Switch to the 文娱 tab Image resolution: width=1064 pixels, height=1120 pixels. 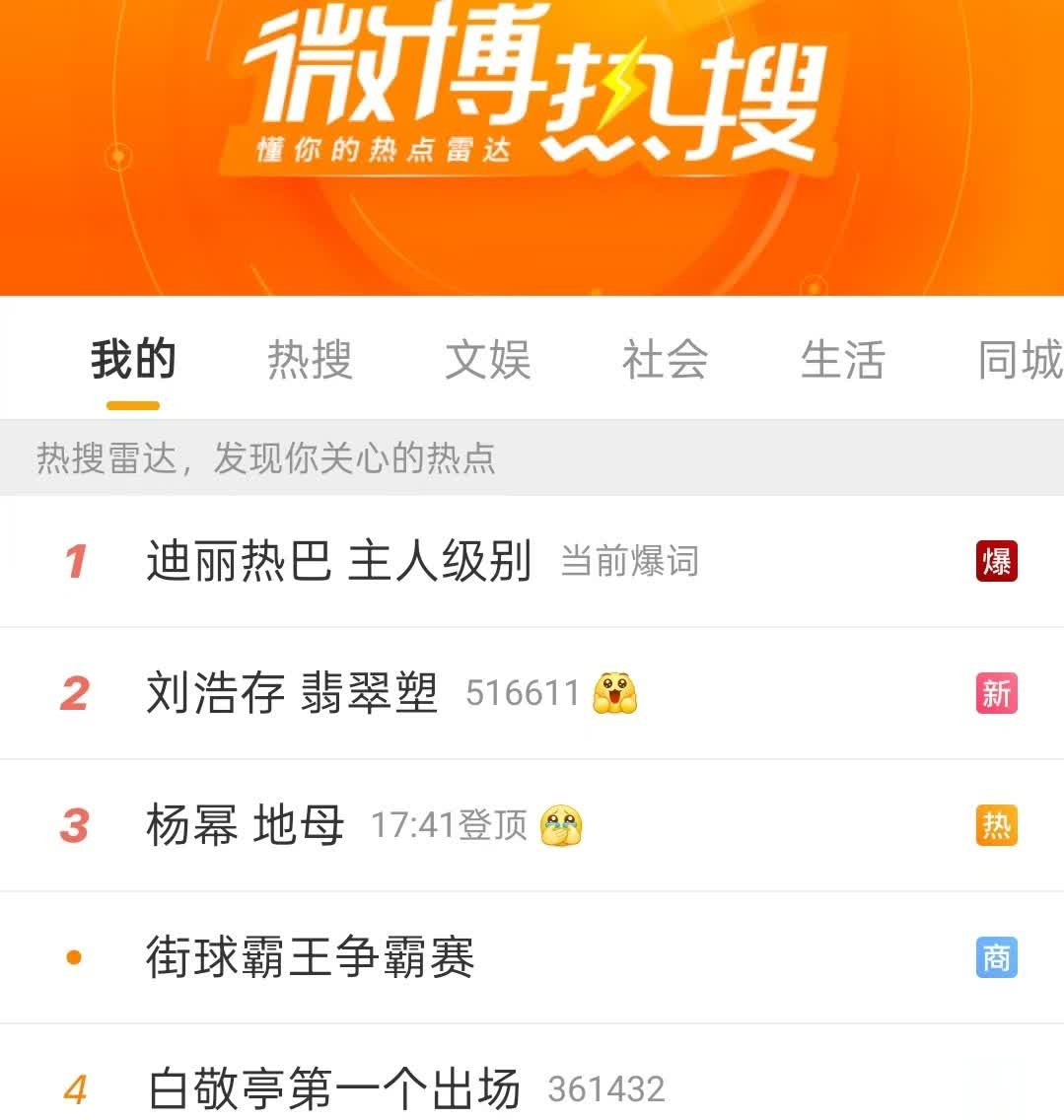point(487,360)
